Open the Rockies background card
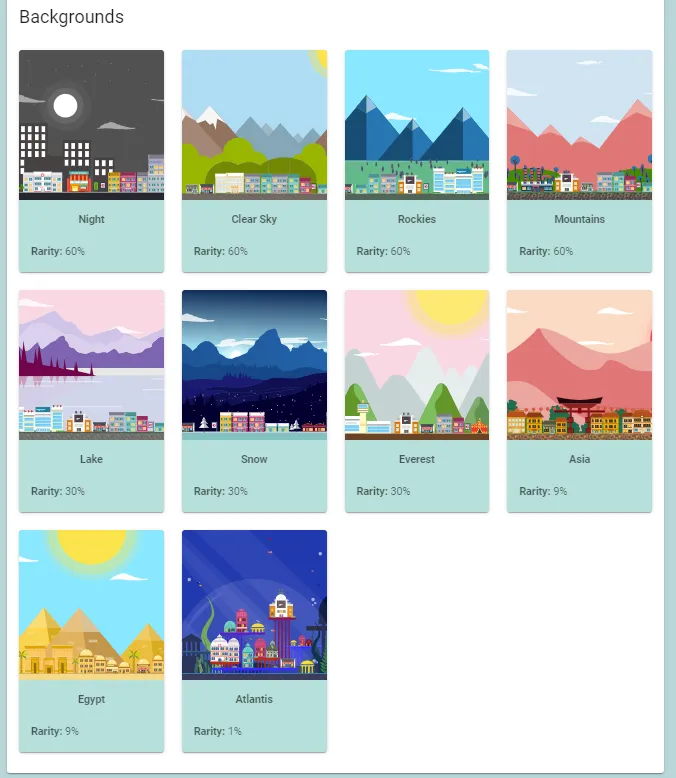 [x=417, y=160]
